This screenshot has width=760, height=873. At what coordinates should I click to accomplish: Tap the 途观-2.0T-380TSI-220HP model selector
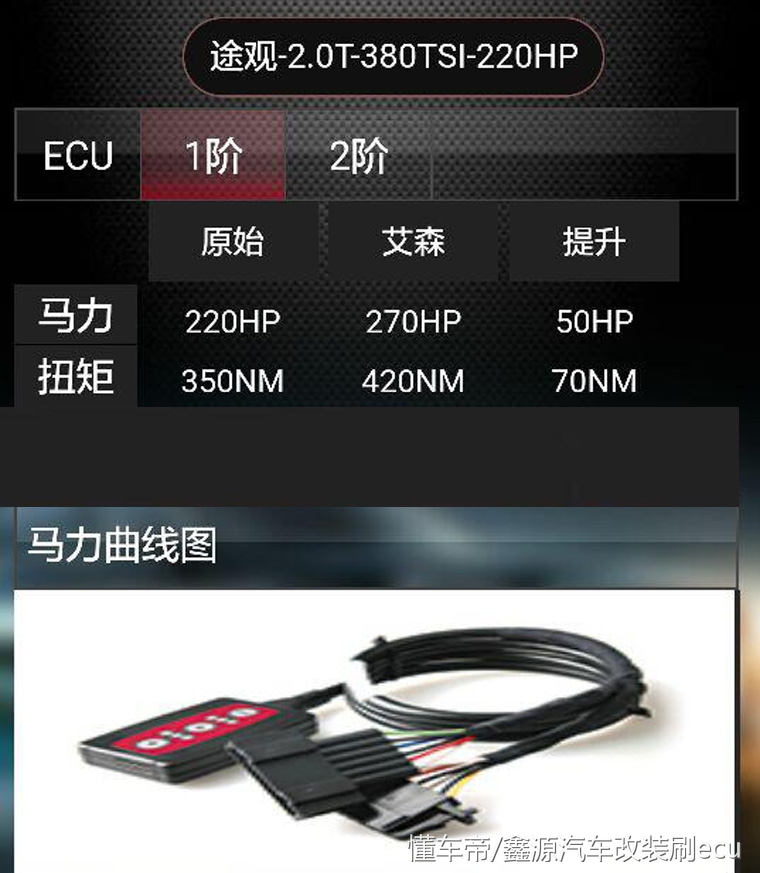tap(393, 56)
